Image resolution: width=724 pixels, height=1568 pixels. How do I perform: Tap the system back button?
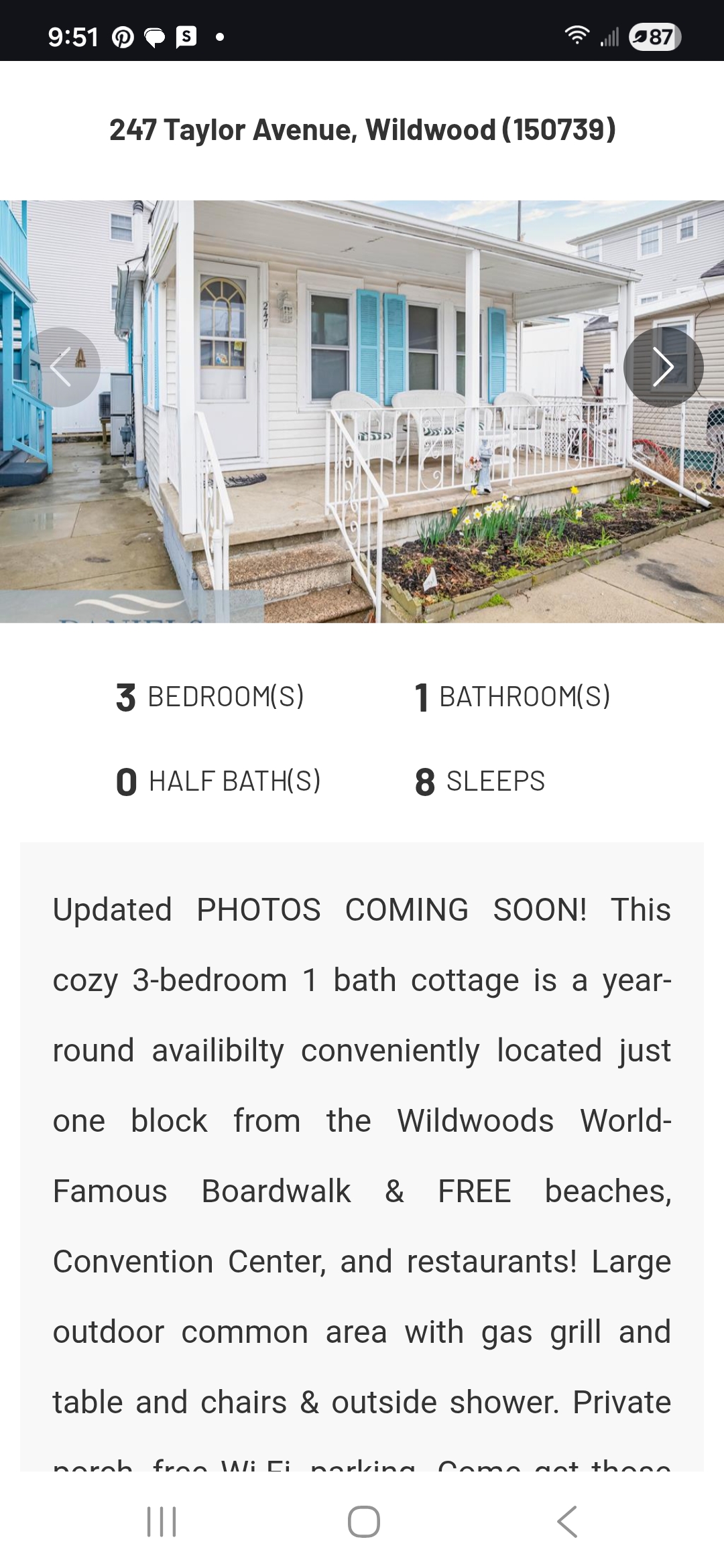pos(567,1521)
